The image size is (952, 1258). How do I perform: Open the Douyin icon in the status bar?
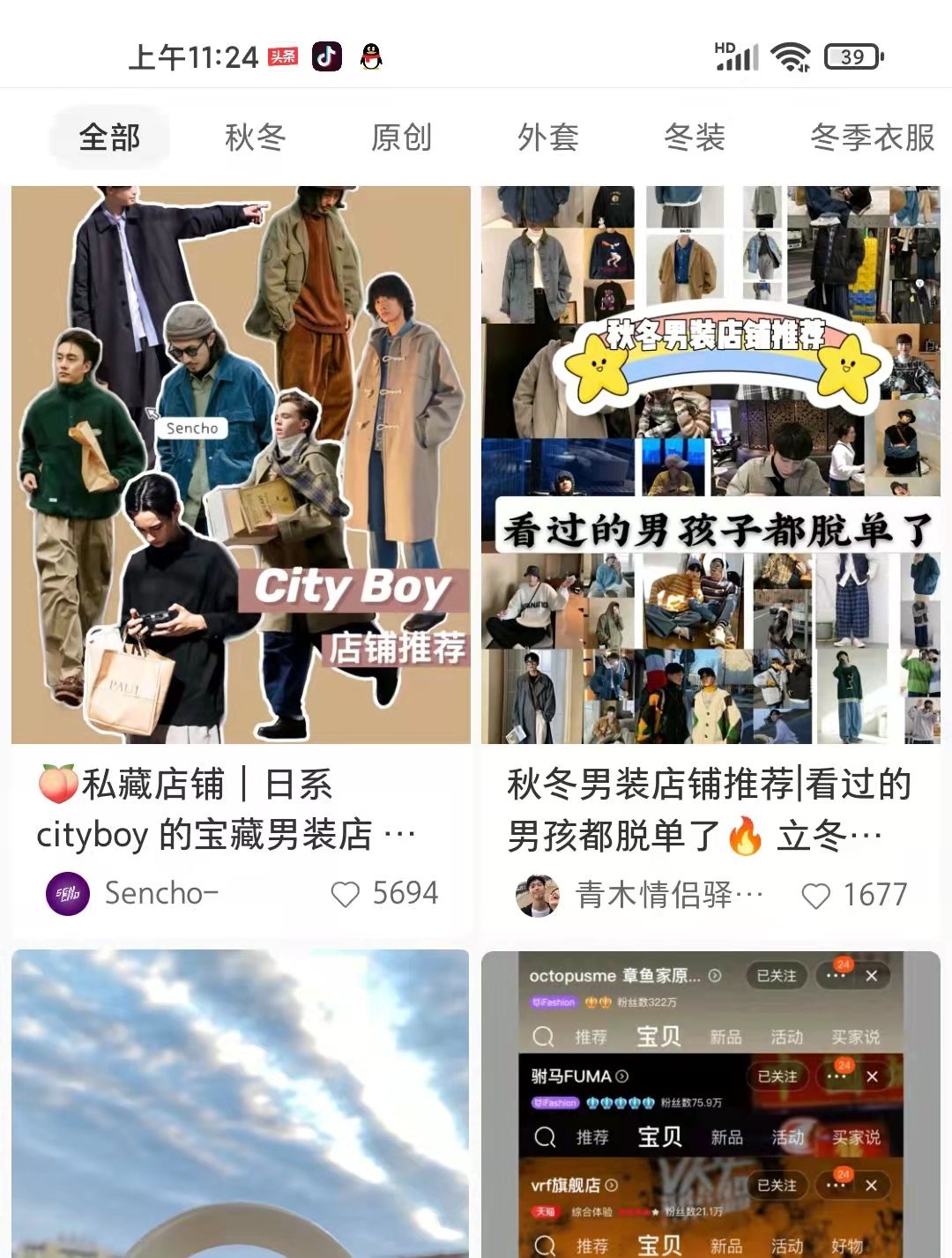point(327,56)
